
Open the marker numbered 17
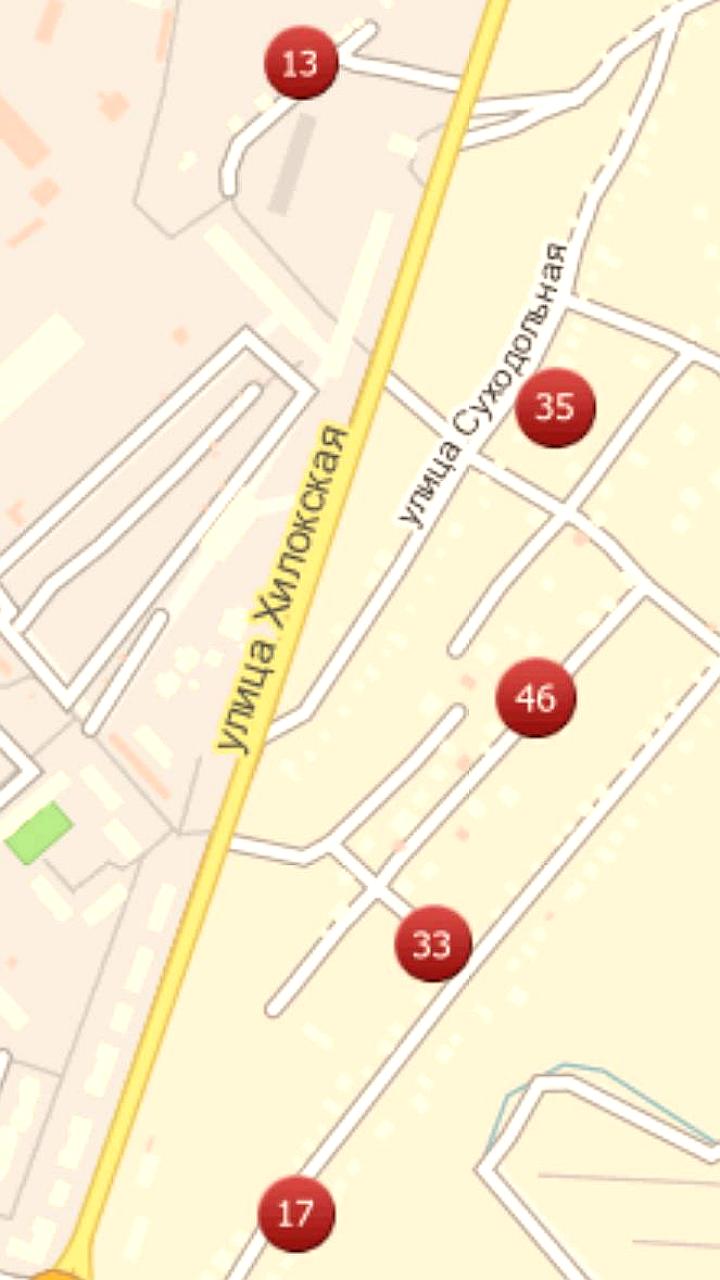coord(296,1214)
